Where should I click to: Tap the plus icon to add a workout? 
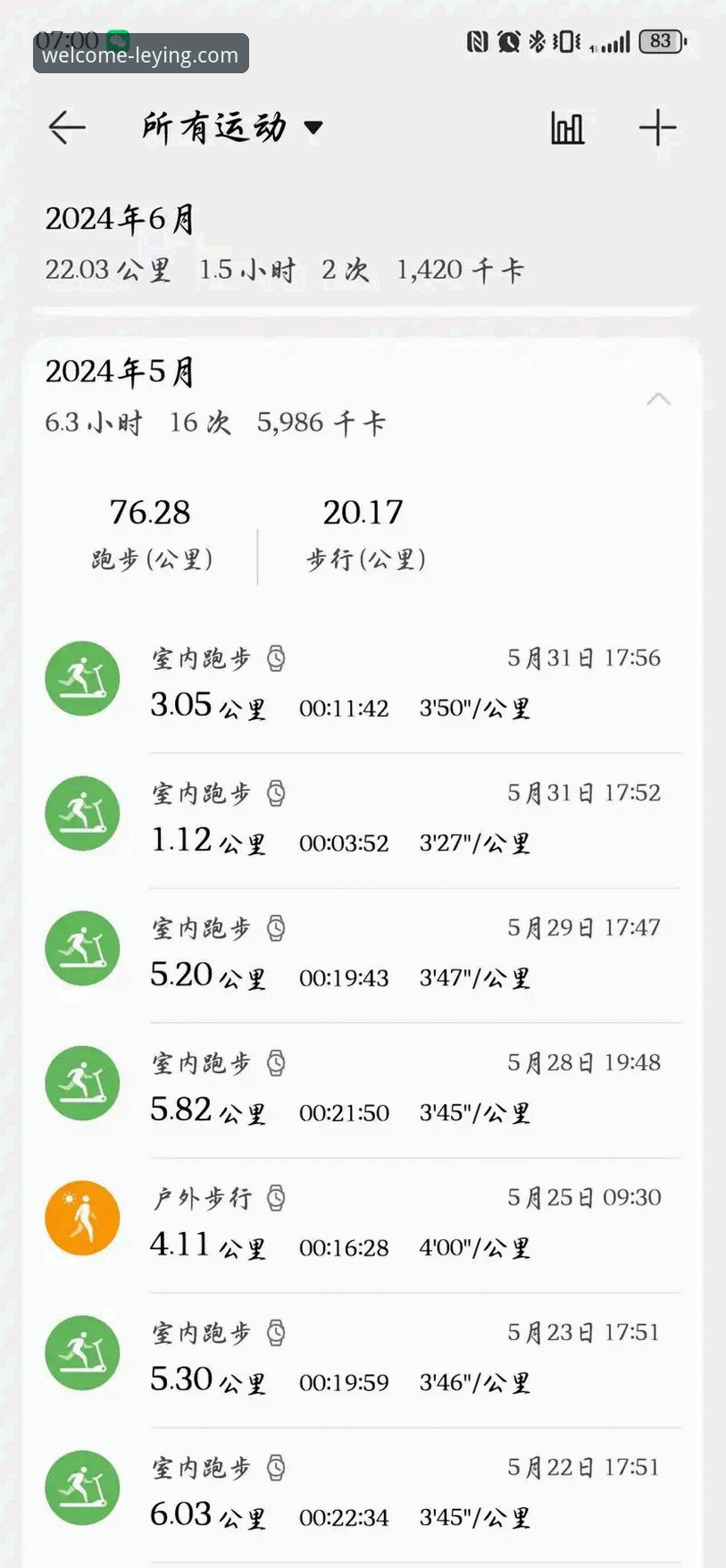point(658,128)
